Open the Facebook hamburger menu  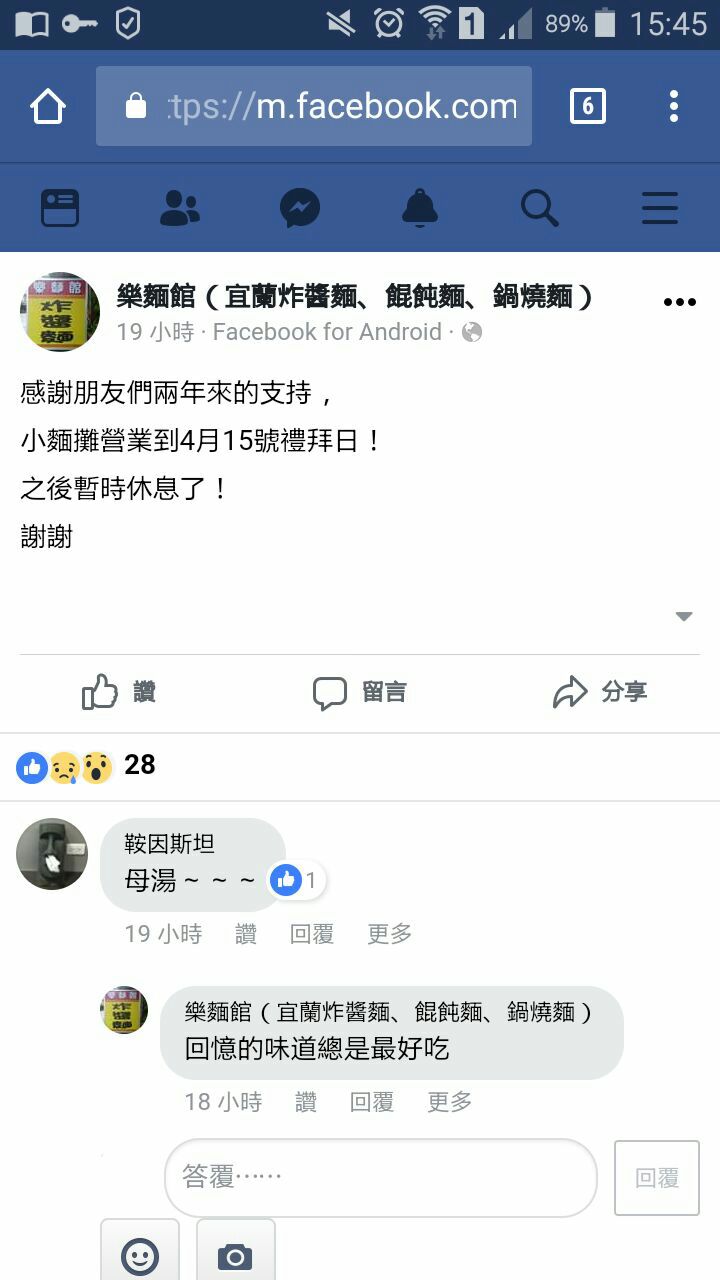pyautogui.click(x=660, y=209)
